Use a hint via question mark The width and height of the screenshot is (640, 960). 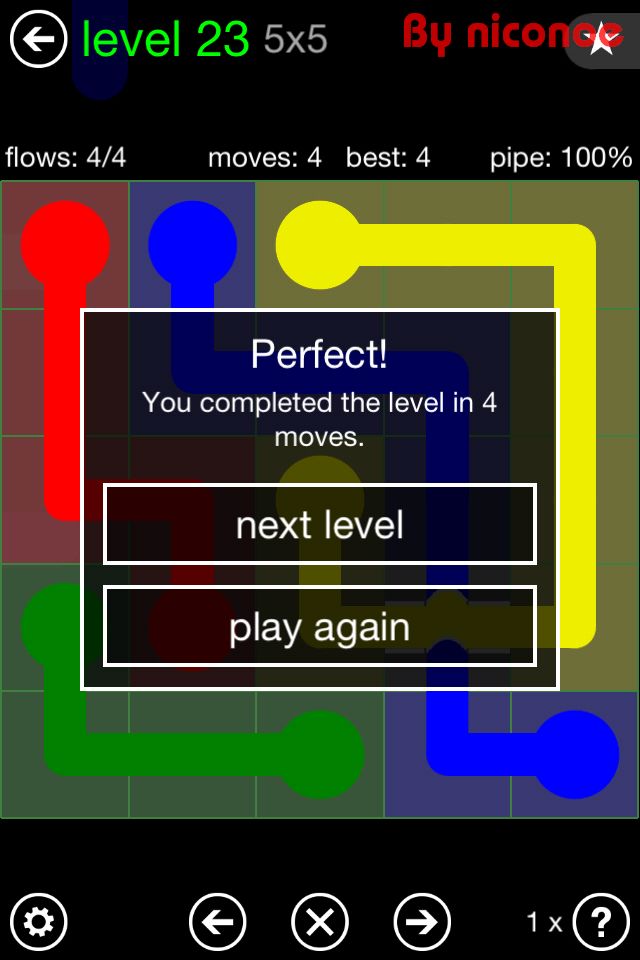point(601,921)
